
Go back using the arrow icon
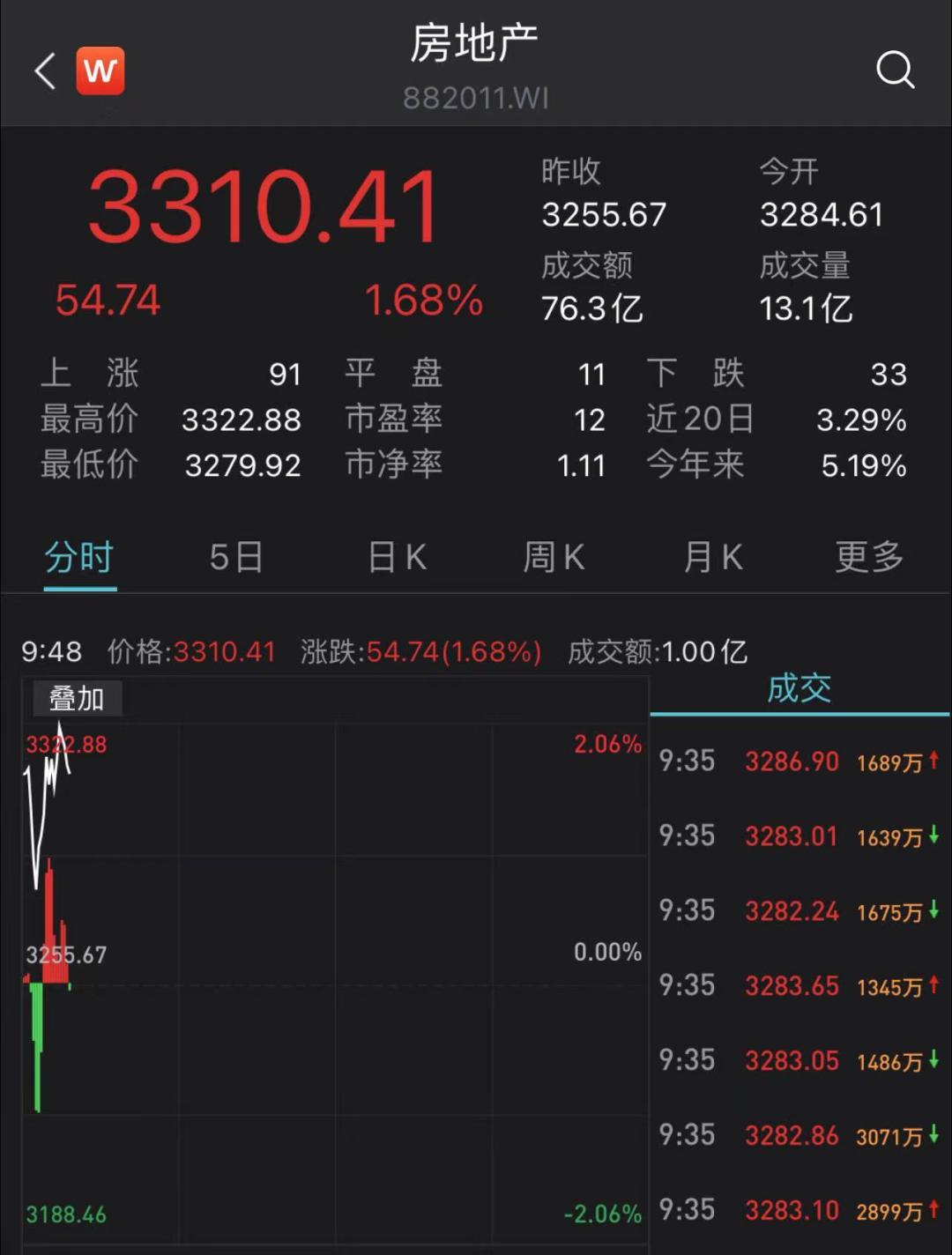tap(46, 71)
